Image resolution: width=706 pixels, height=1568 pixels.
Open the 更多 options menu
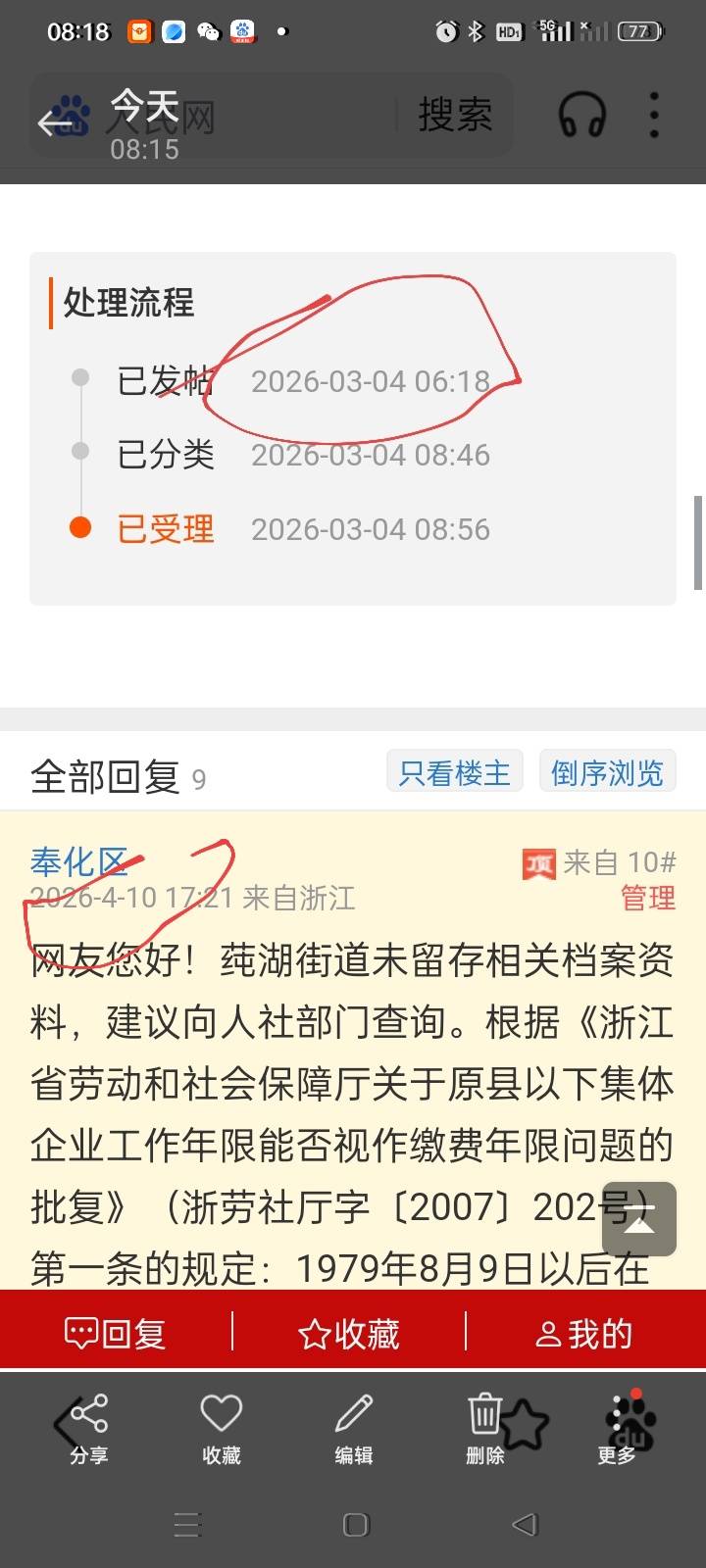(x=618, y=1428)
